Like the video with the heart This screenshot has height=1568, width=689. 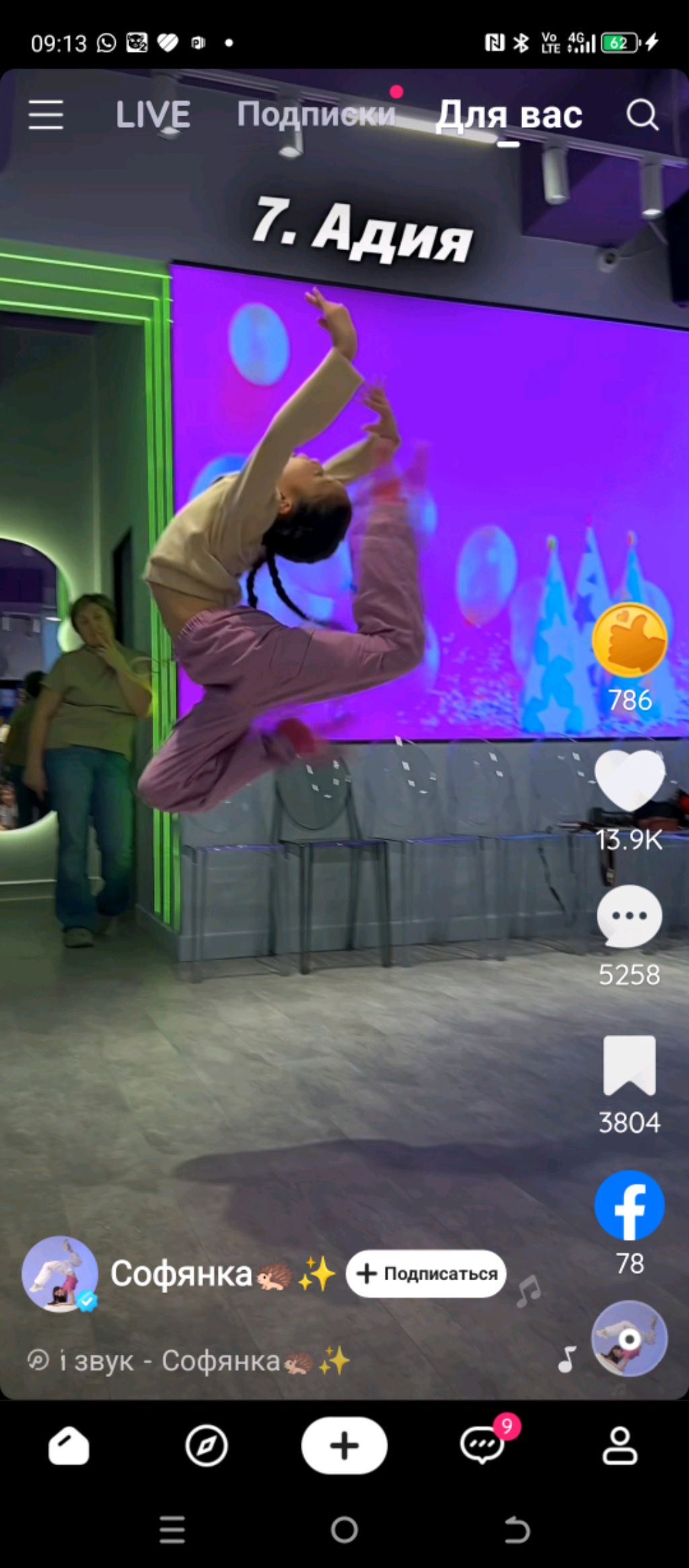pyautogui.click(x=629, y=780)
